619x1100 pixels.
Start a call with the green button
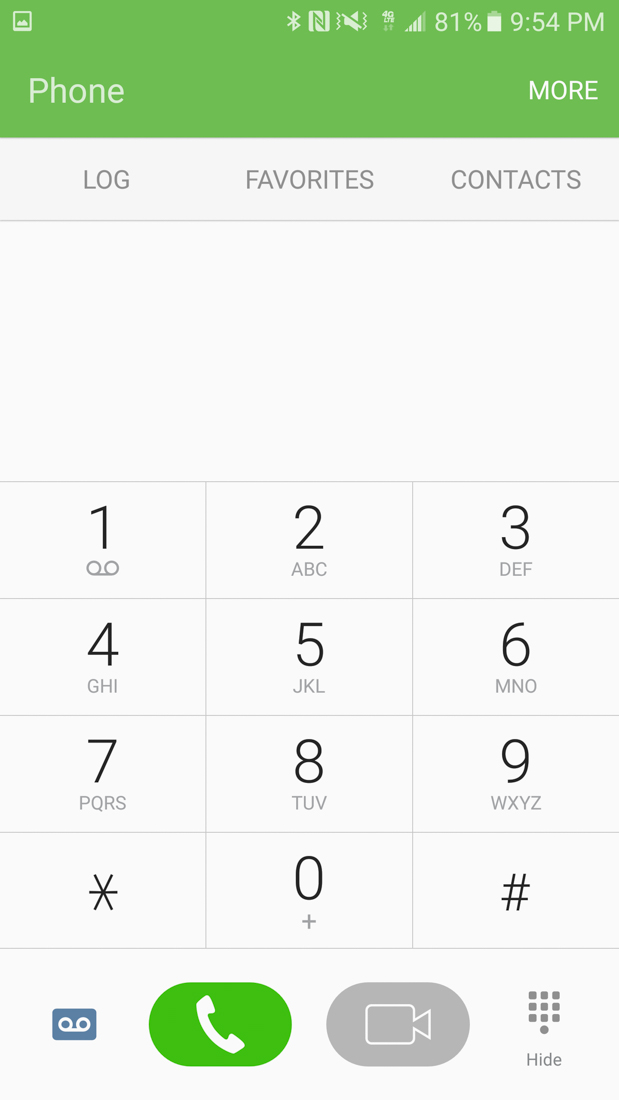(220, 1024)
